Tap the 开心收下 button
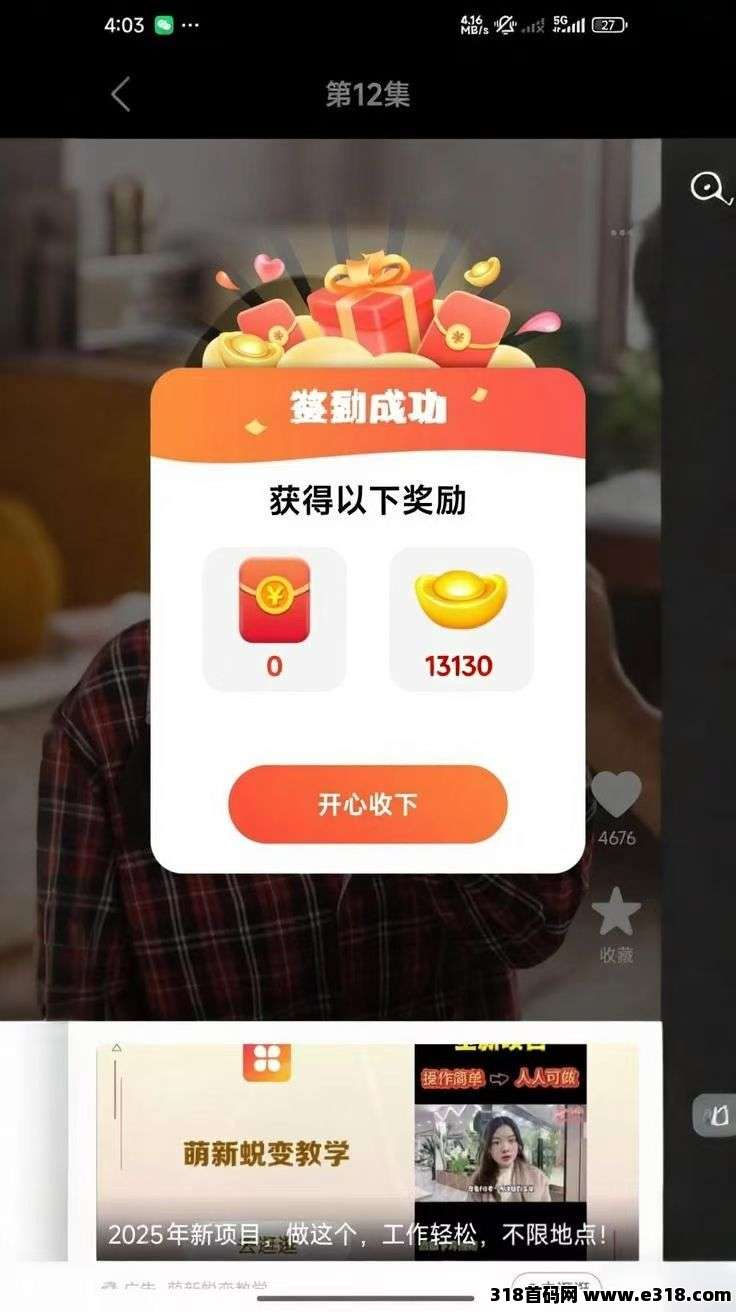 click(x=367, y=805)
